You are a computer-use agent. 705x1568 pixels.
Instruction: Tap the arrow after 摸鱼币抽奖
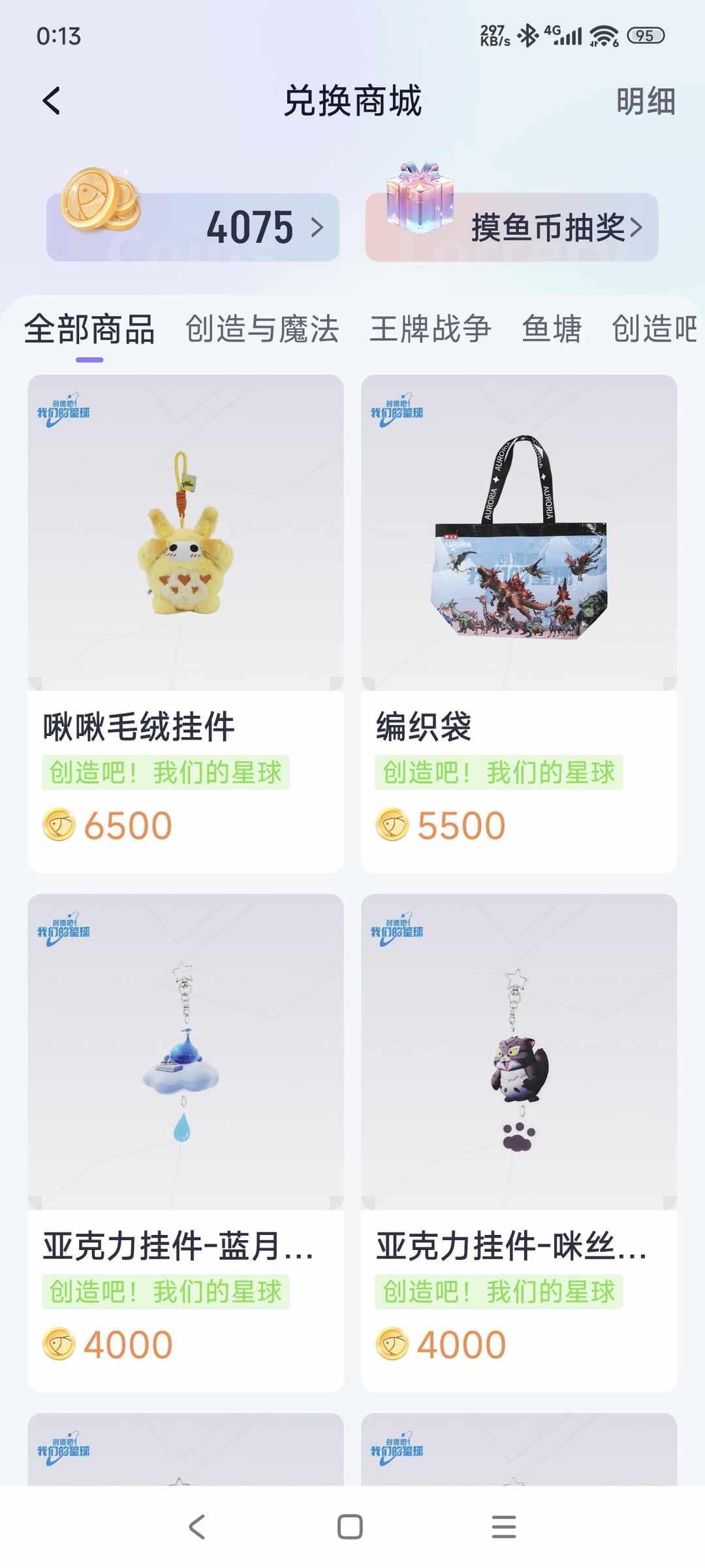[636, 227]
